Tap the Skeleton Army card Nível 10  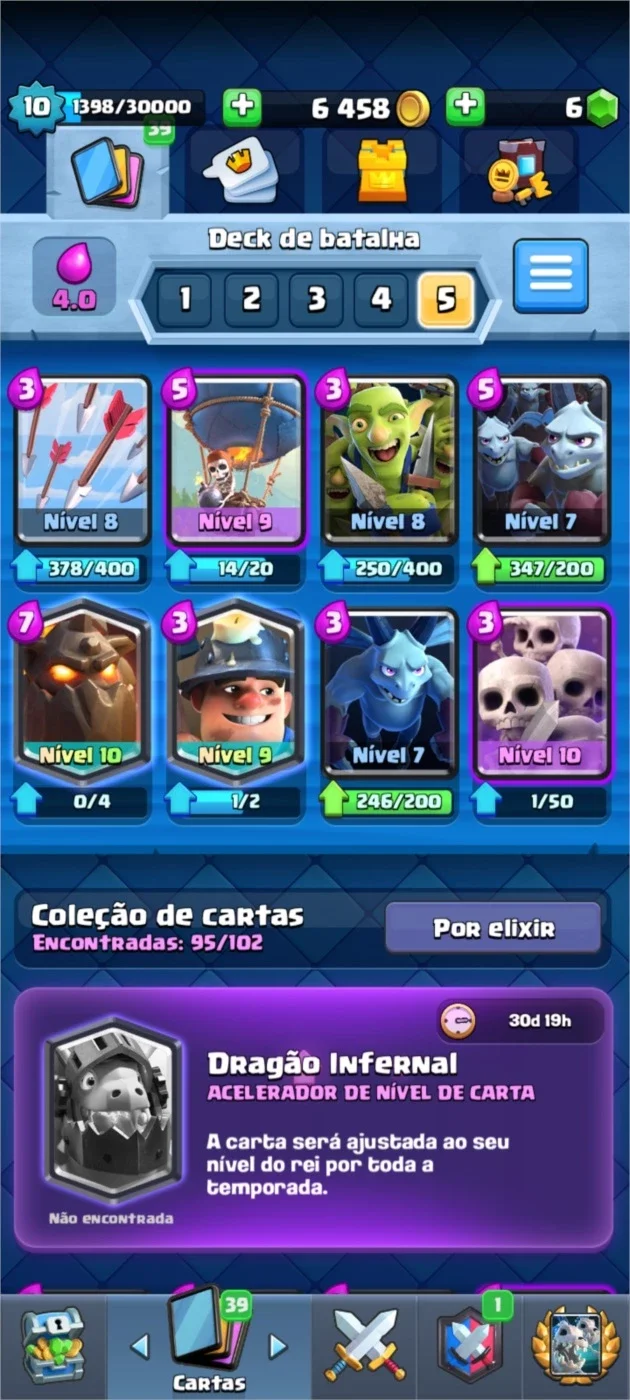(x=541, y=692)
